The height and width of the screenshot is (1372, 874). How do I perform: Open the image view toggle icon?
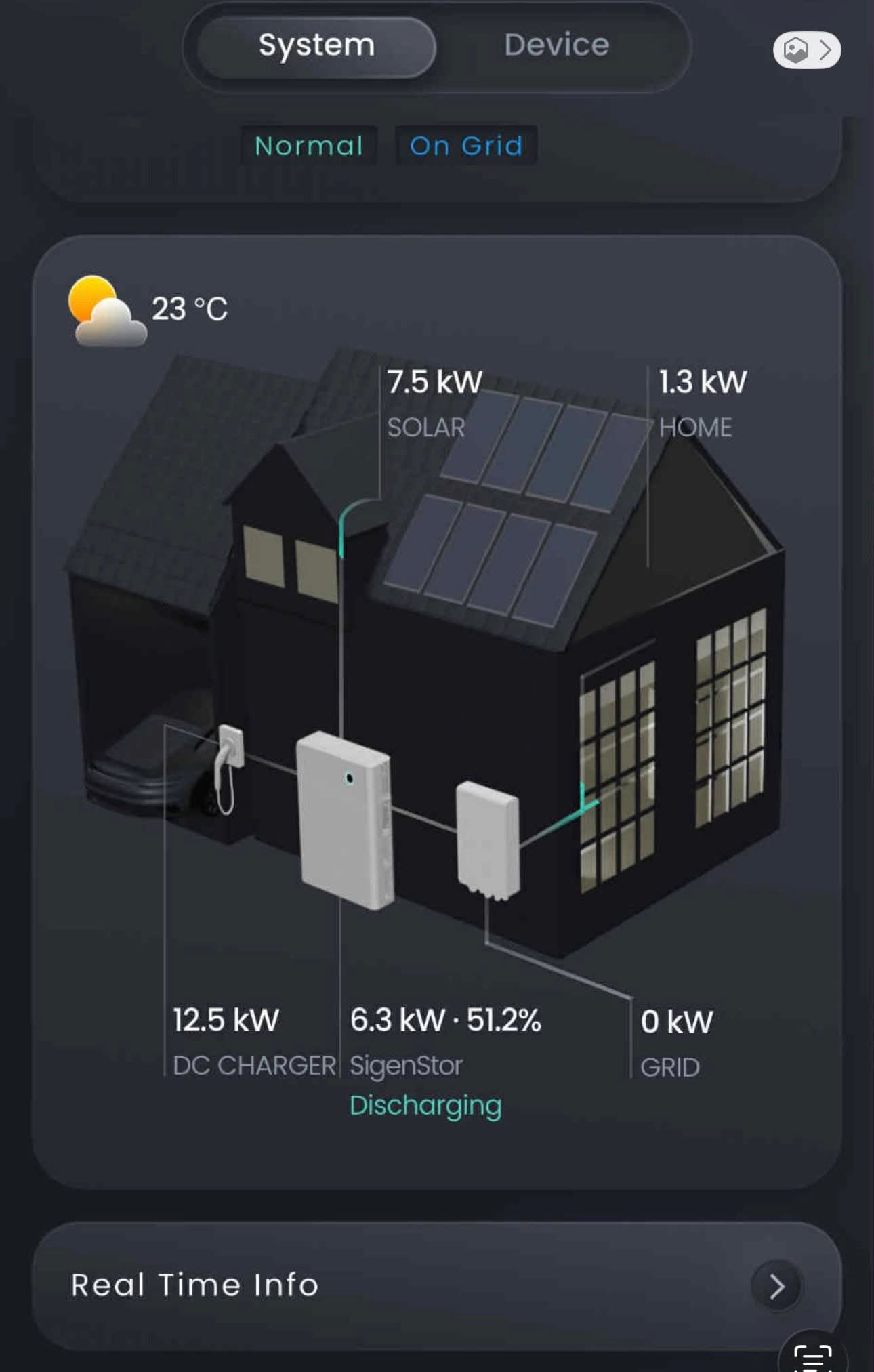coord(806,49)
